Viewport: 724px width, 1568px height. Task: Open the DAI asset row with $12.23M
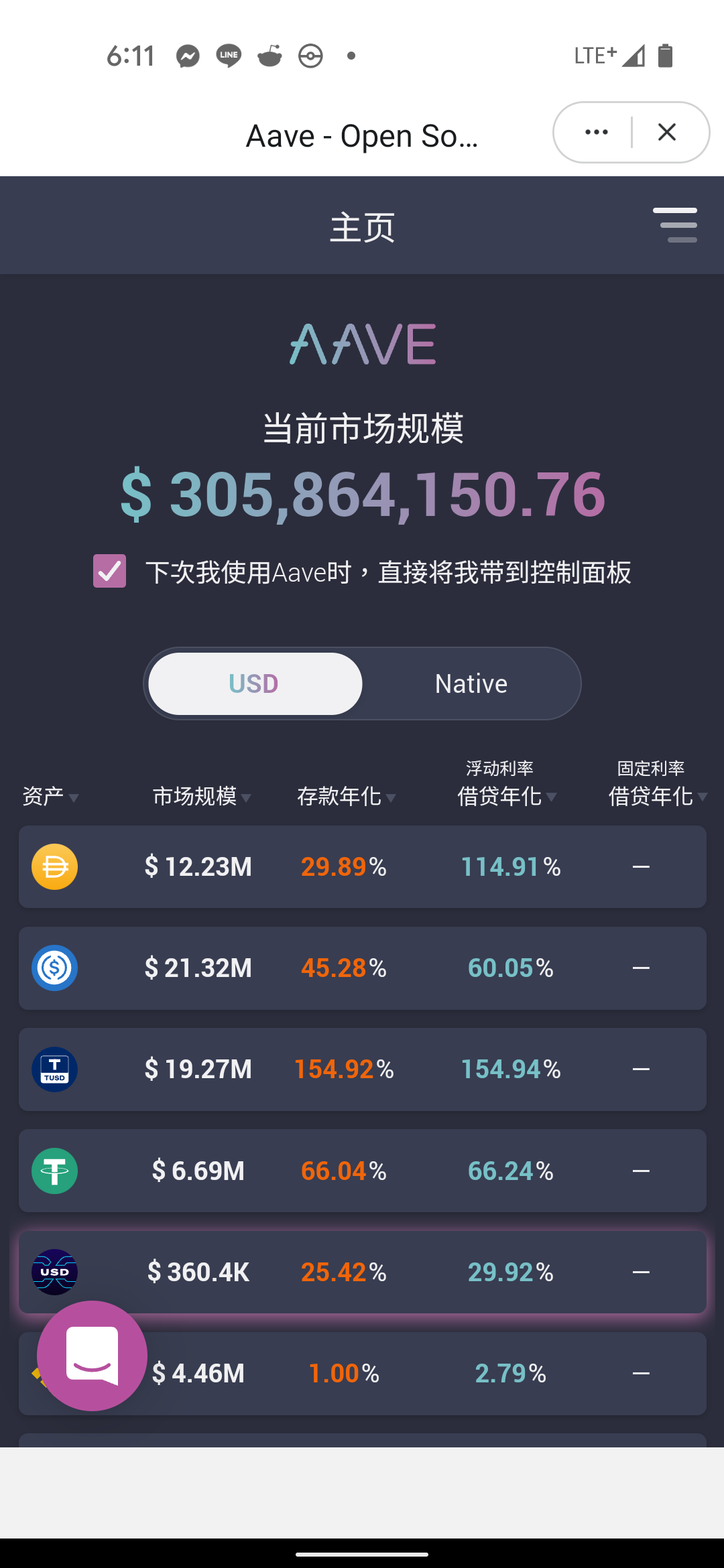pos(362,867)
